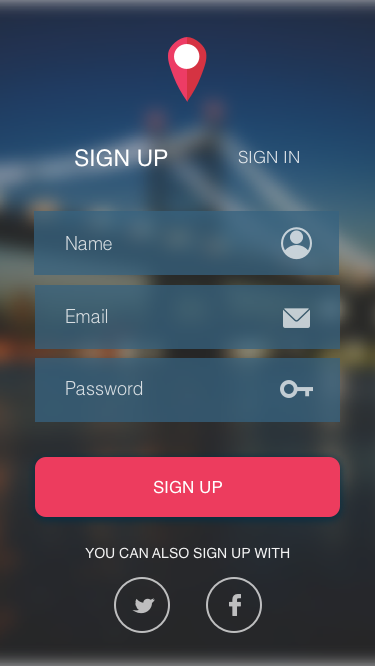
Task: Select the Sign Up tab
Action: (x=121, y=158)
